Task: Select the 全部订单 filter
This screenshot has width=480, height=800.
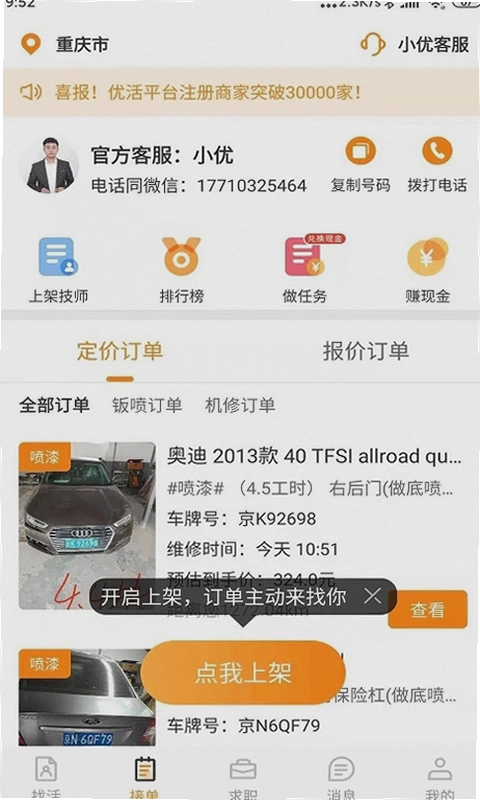Action: (54, 405)
